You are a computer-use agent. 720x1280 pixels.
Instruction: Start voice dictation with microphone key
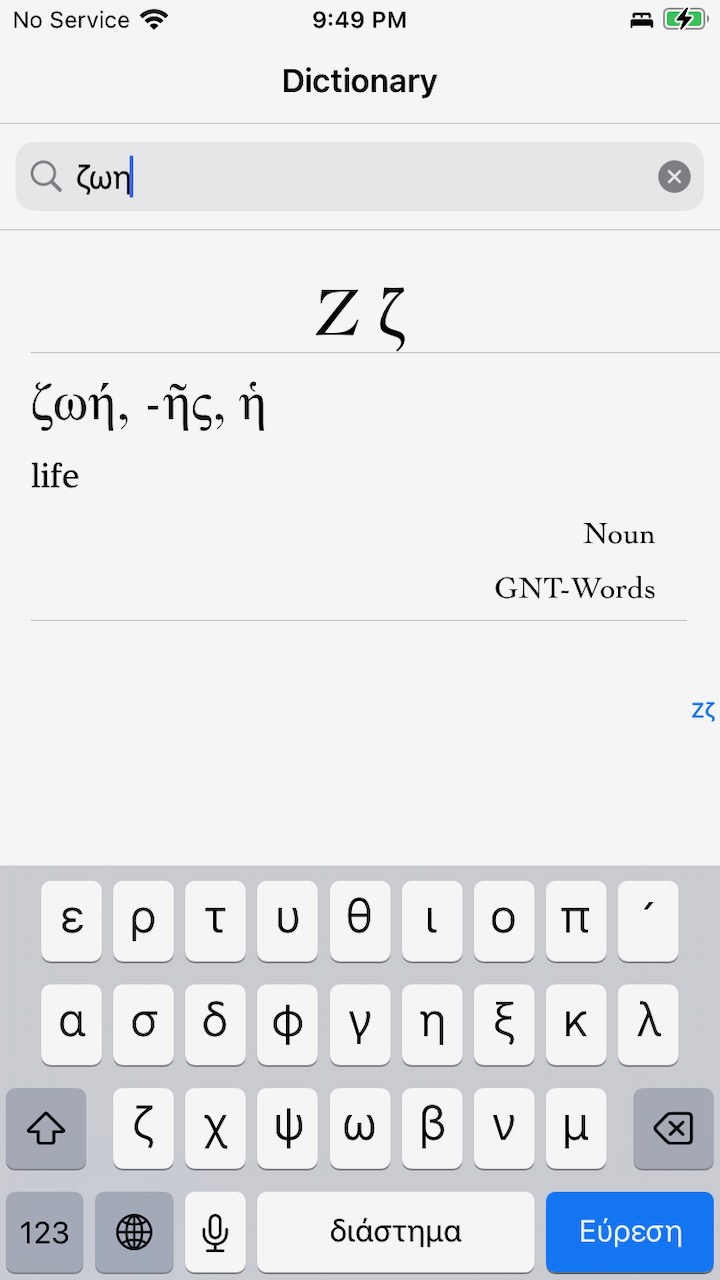tap(214, 1232)
